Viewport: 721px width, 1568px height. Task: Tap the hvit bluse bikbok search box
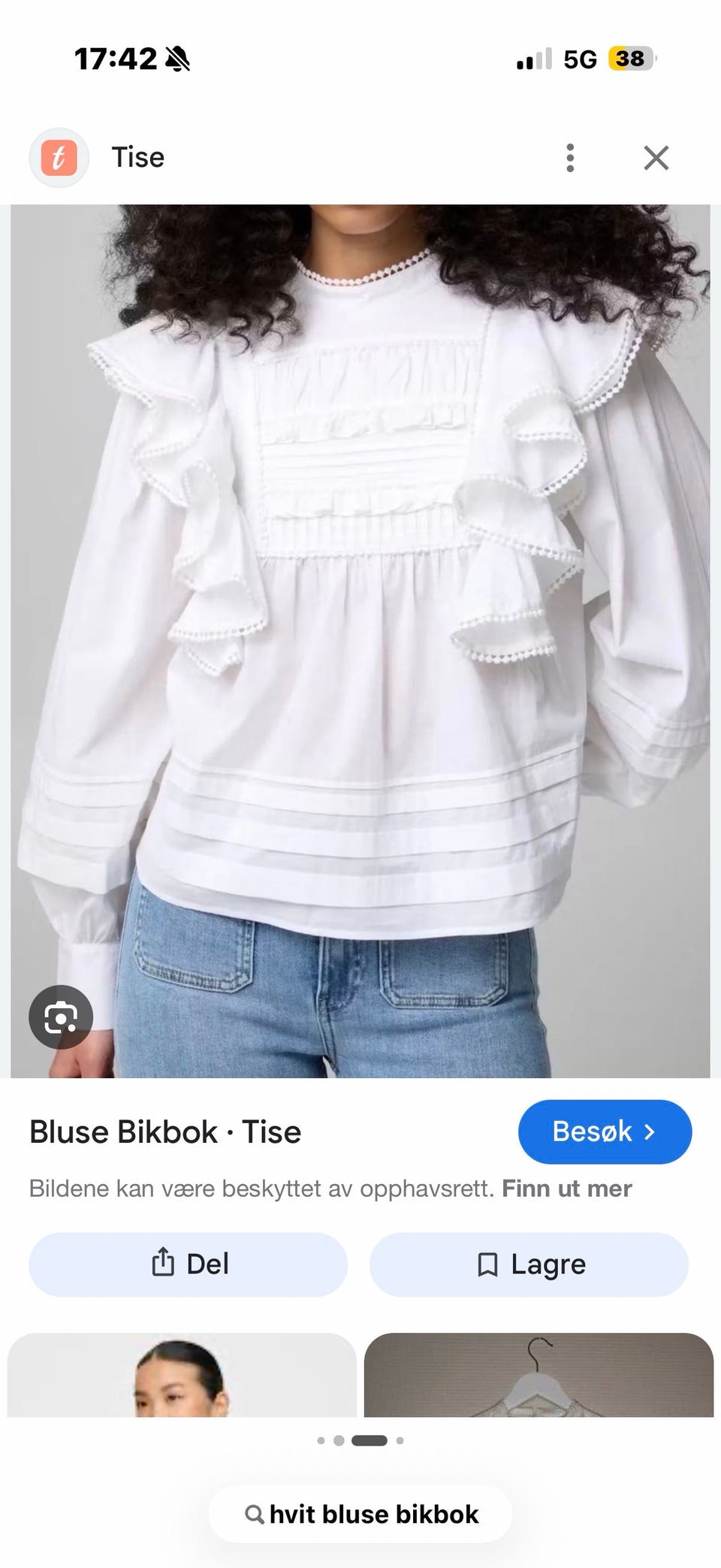coord(360,1514)
